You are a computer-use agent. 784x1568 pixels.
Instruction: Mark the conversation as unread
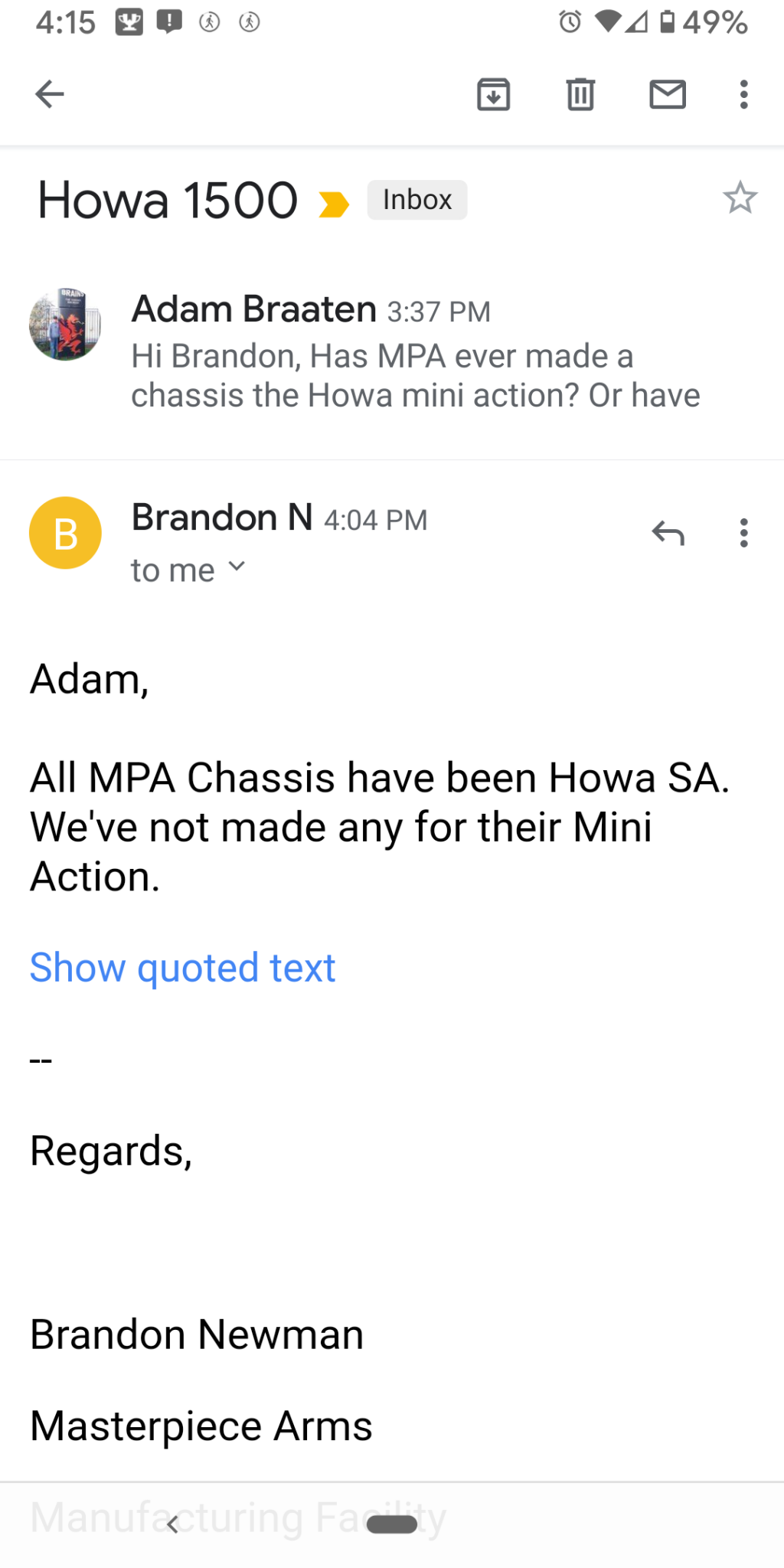tap(668, 94)
